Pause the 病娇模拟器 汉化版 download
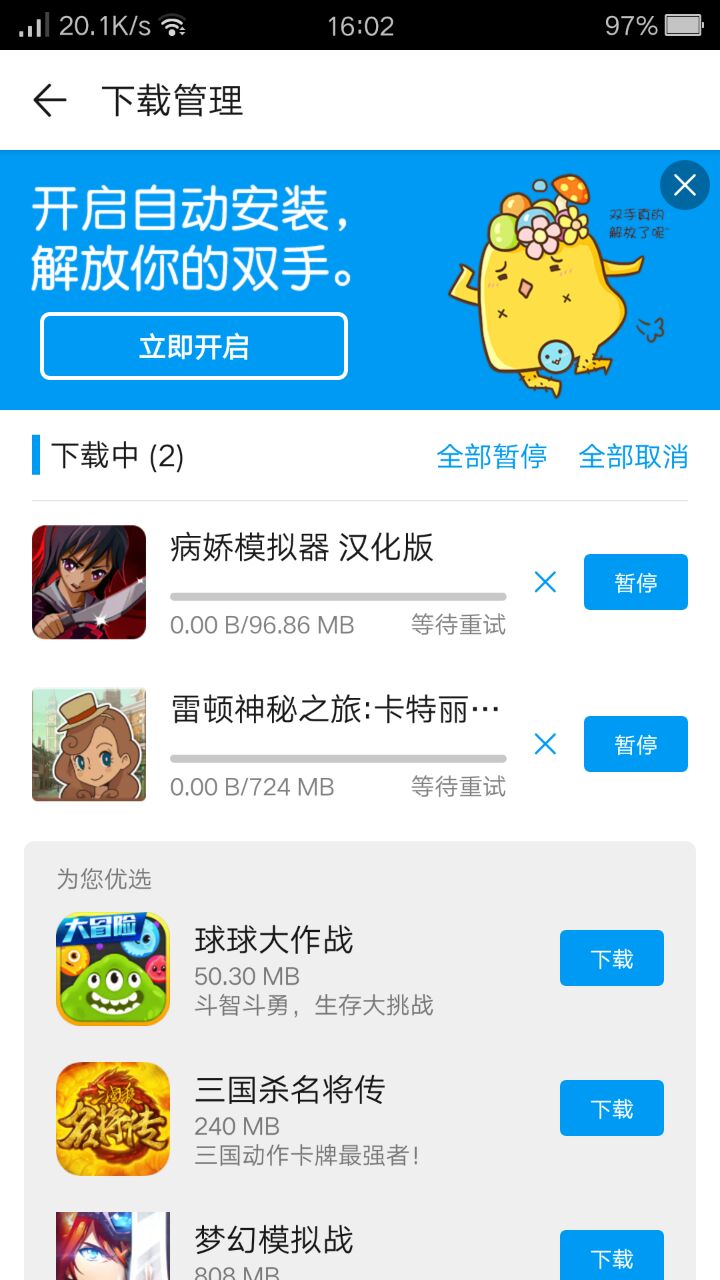This screenshot has height=1280, width=720. (x=635, y=582)
